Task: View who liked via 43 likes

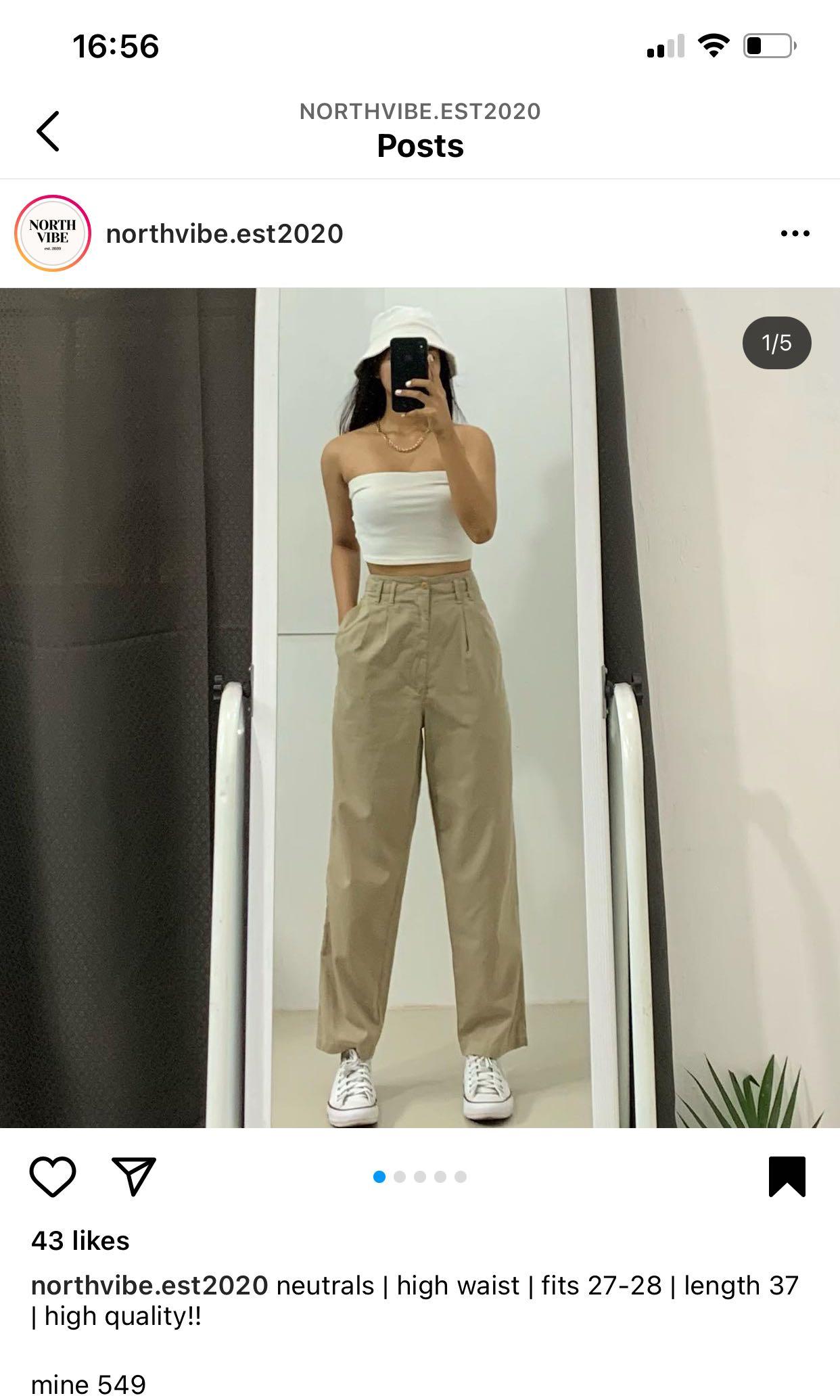Action: (x=80, y=1240)
